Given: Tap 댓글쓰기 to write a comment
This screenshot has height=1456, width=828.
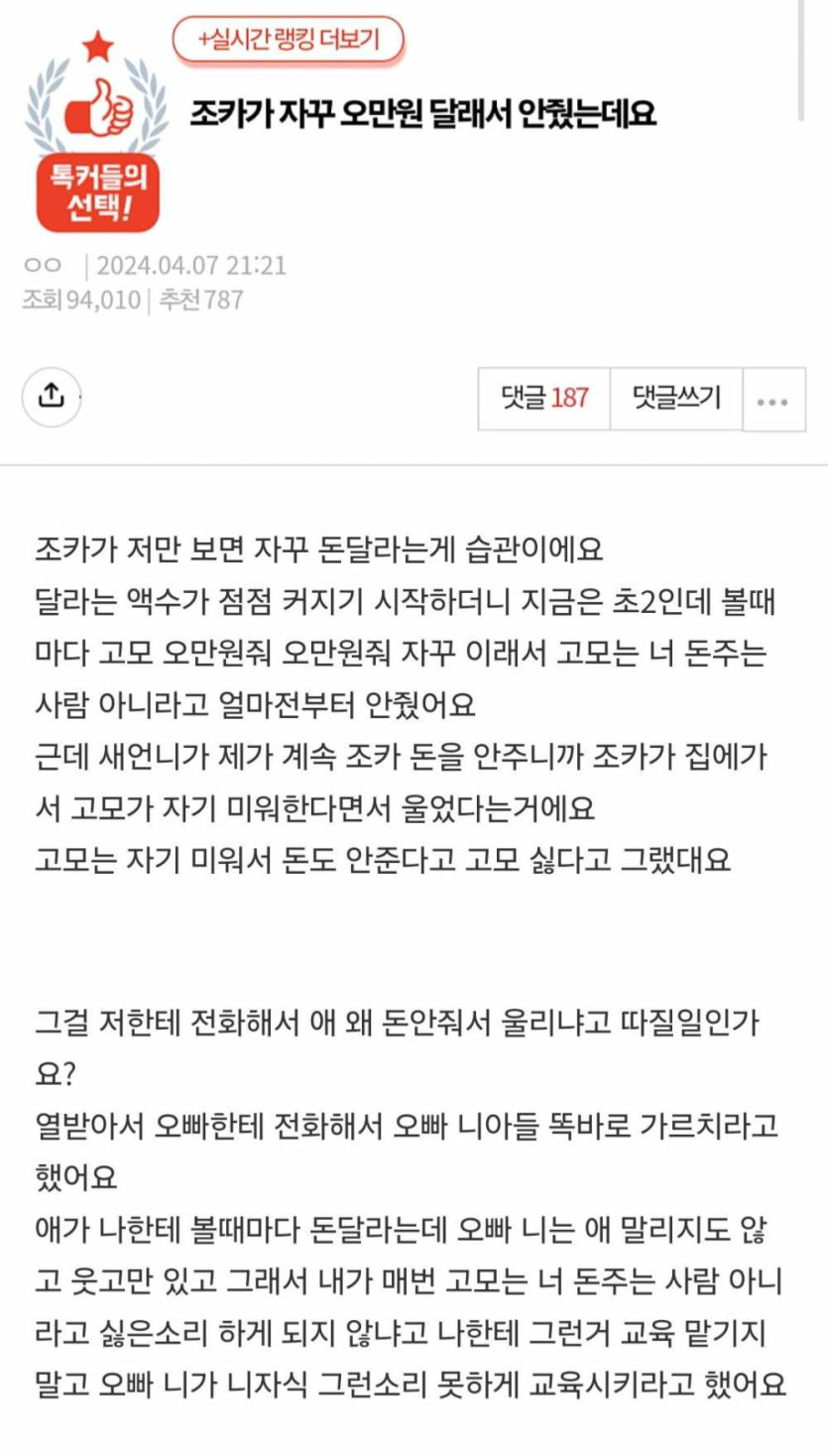Looking at the screenshot, I should tap(676, 399).
